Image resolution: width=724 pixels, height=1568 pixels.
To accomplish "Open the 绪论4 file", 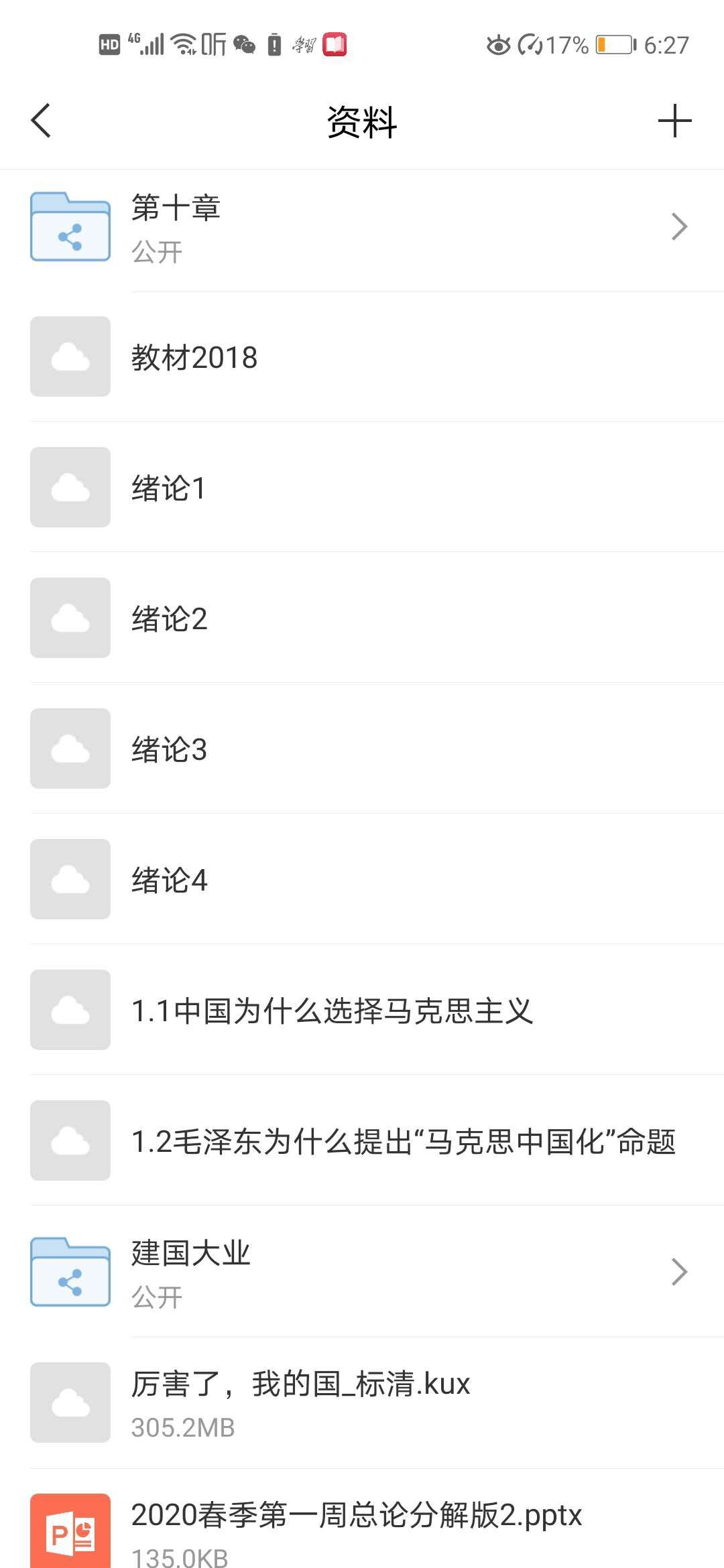I will click(x=362, y=880).
